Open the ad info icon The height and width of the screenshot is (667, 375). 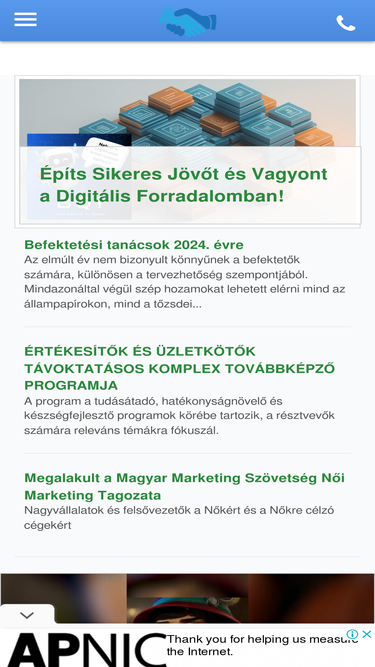coord(352,634)
